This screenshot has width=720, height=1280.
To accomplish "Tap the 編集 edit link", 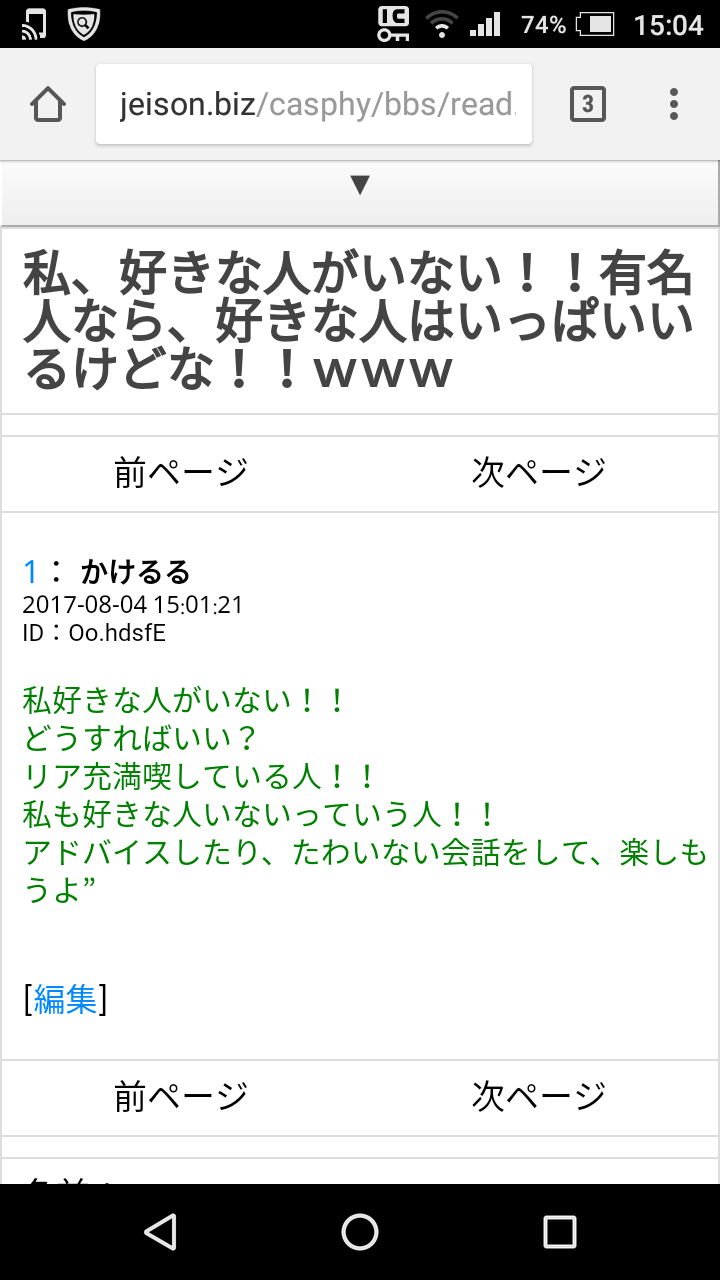I will 65,998.
